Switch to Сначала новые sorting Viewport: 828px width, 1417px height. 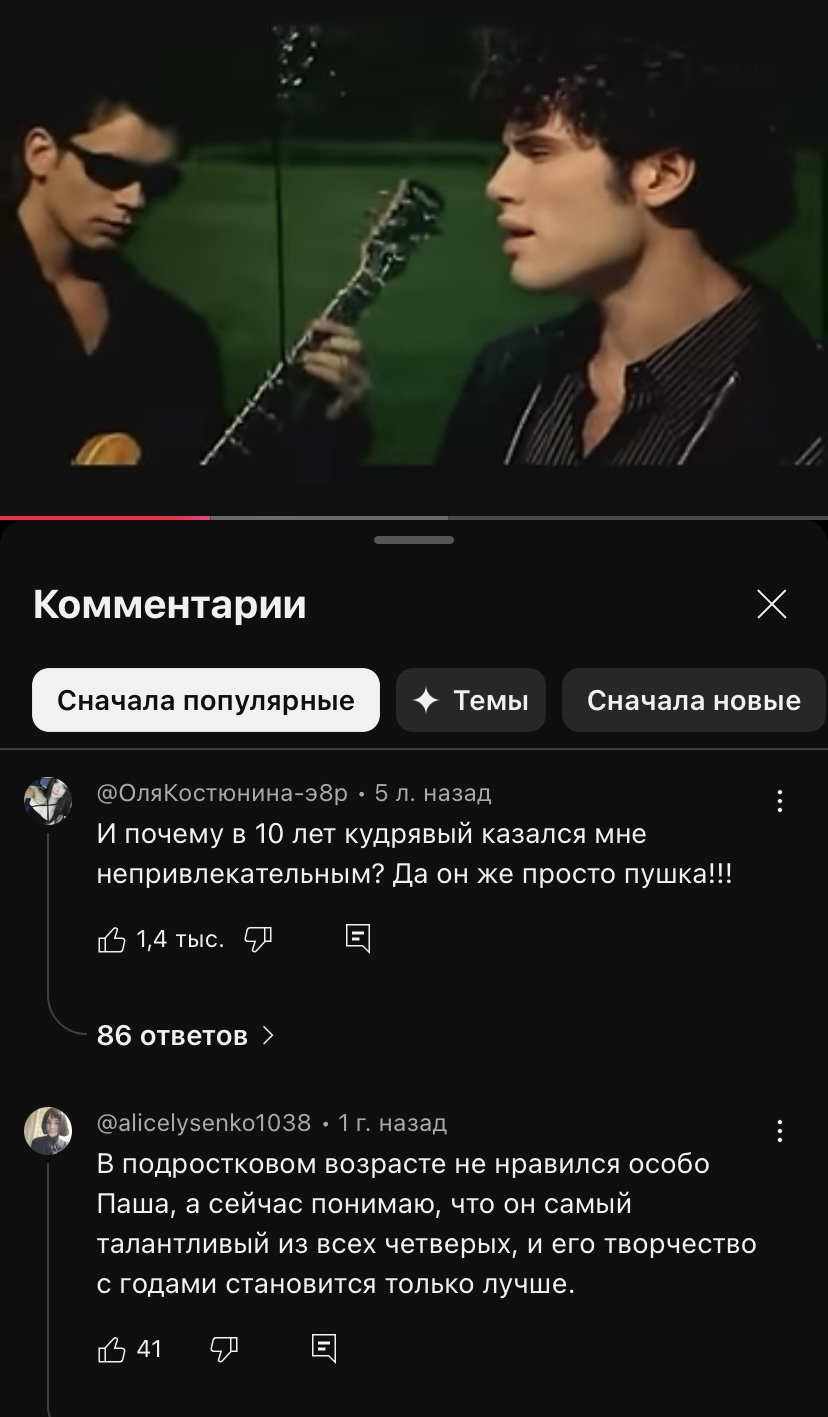tap(693, 700)
